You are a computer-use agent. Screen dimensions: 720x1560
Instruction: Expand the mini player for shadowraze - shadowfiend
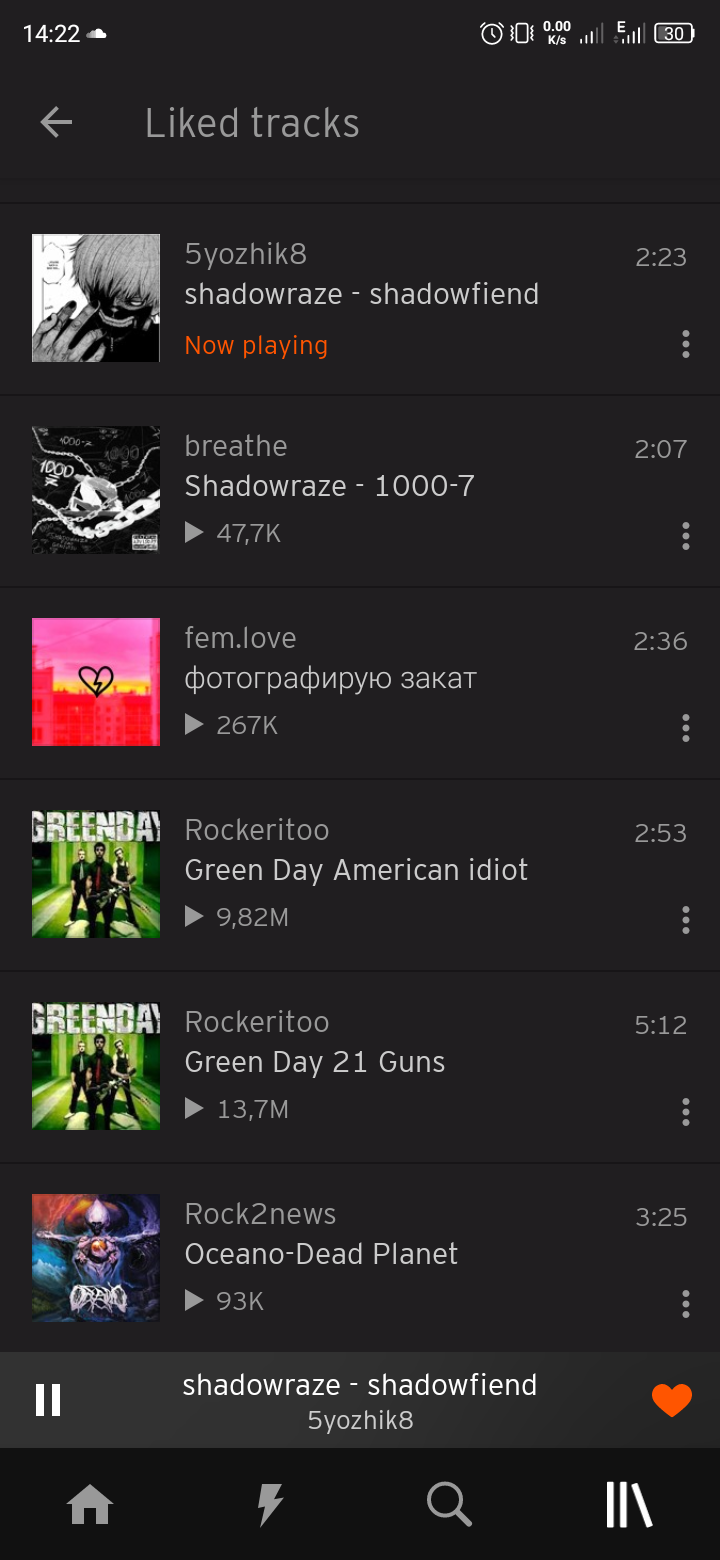(360, 1400)
